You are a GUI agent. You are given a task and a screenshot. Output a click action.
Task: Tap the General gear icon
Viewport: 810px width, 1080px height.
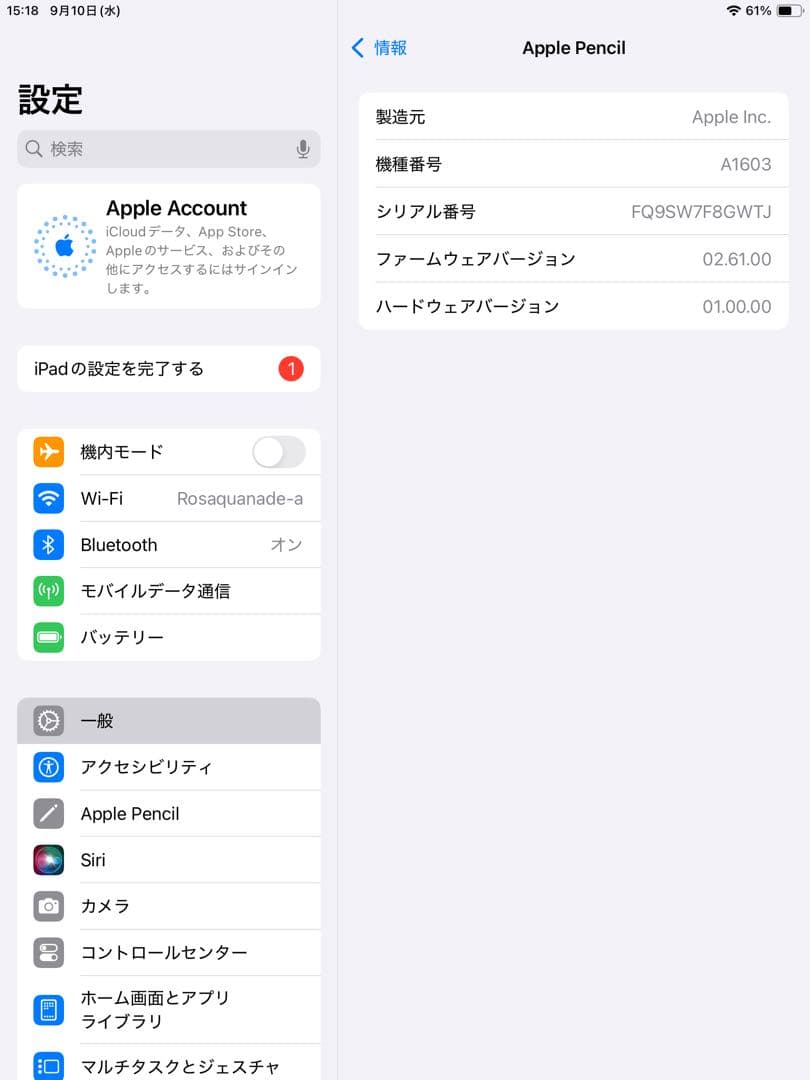click(x=47, y=720)
